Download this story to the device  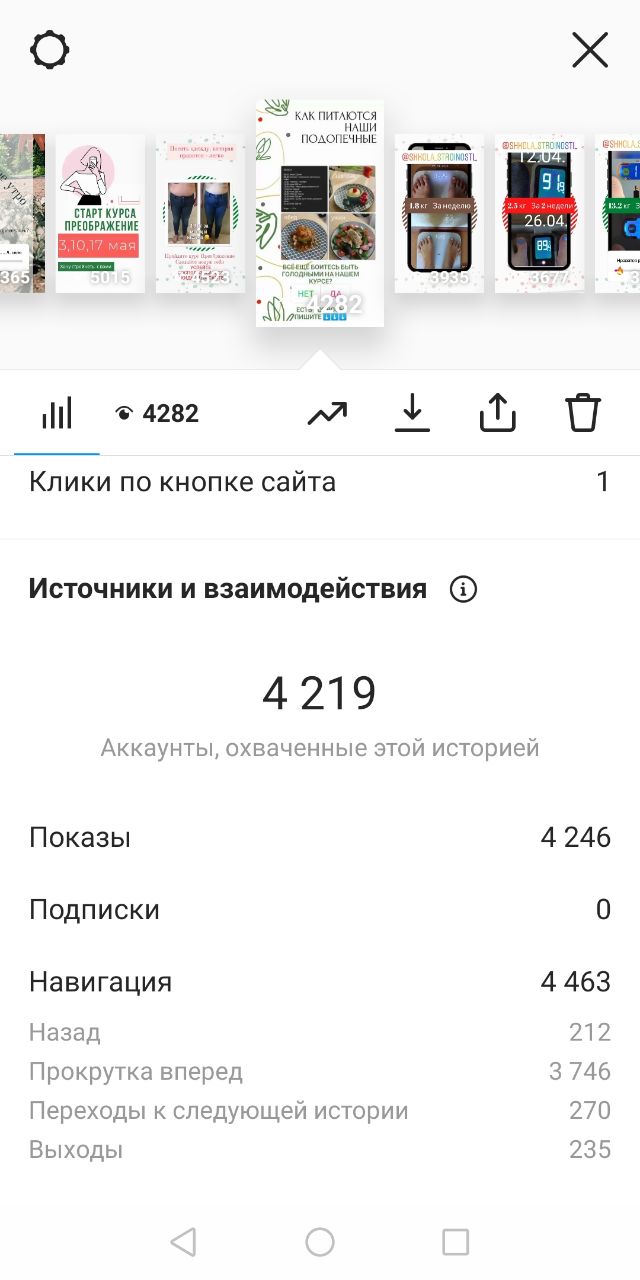412,413
